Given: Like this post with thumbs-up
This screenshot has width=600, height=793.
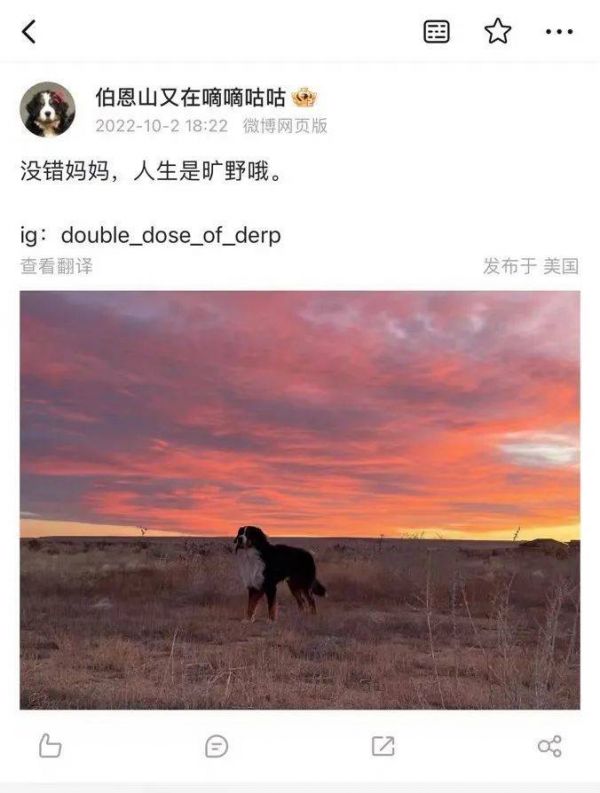Looking at the screenshot, I should [x=50, y=746].
